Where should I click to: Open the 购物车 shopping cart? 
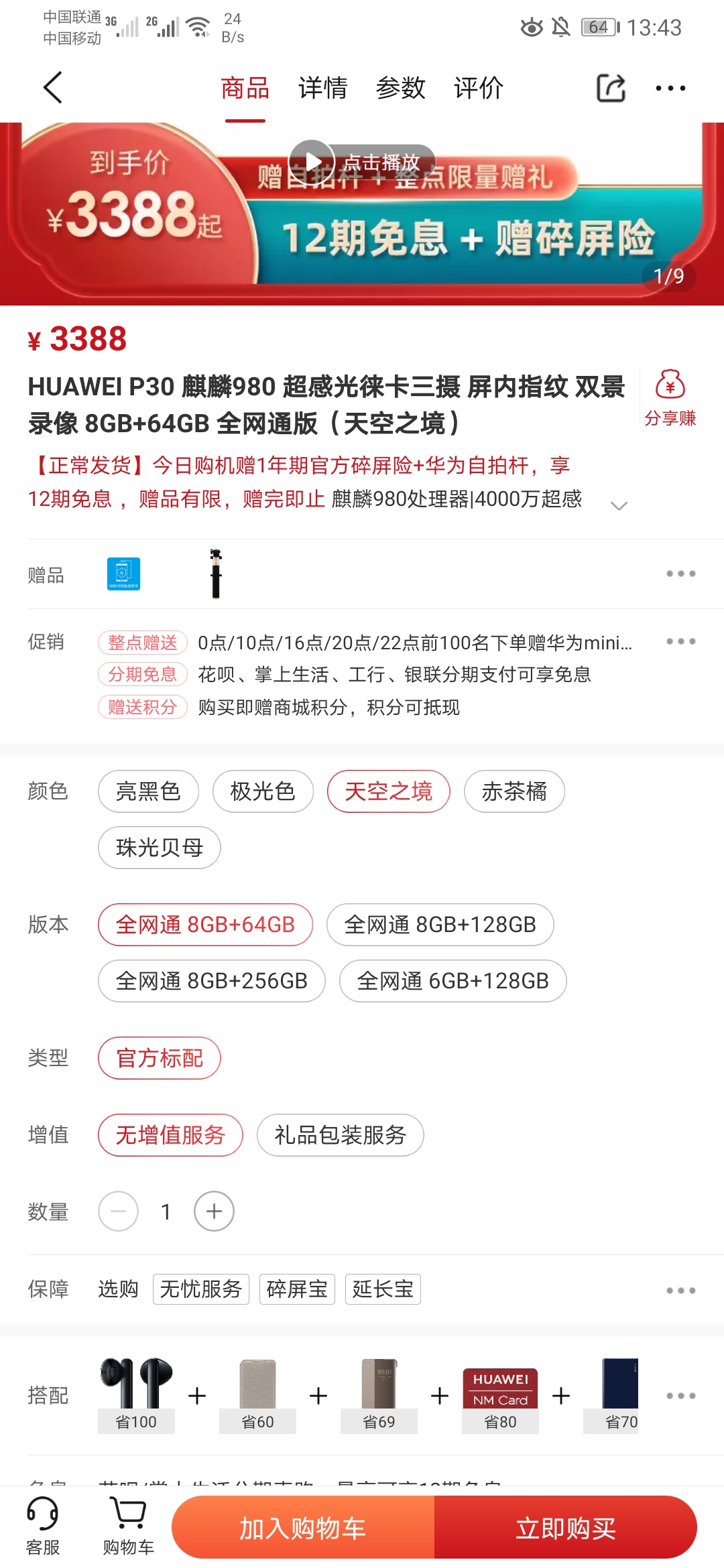coord(128,1526)
